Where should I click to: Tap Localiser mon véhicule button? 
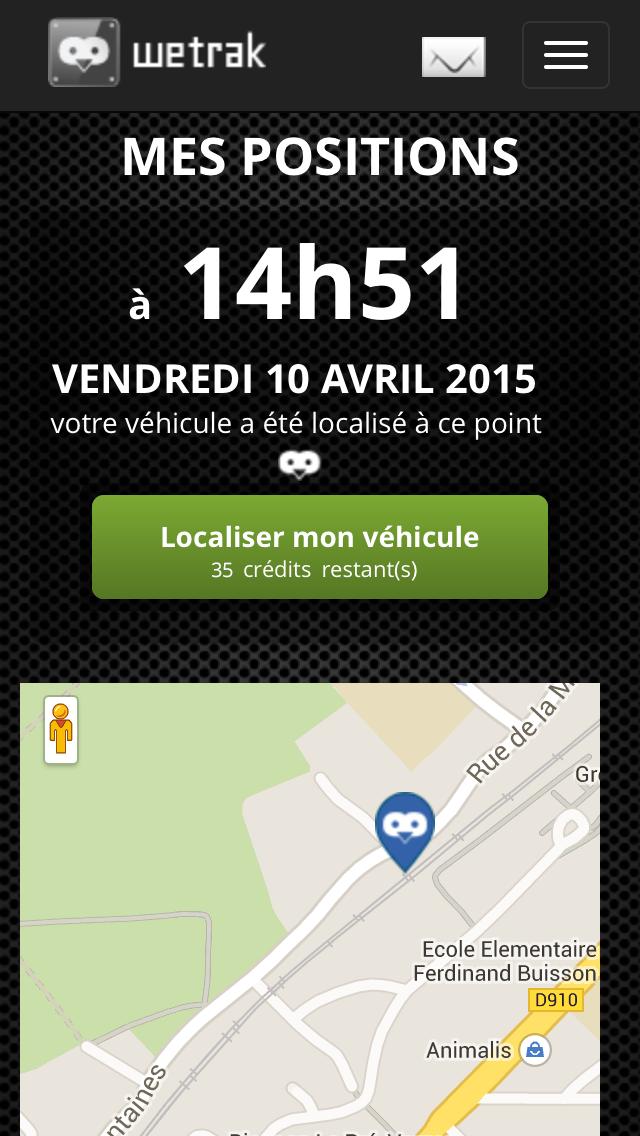pos(320,547)
